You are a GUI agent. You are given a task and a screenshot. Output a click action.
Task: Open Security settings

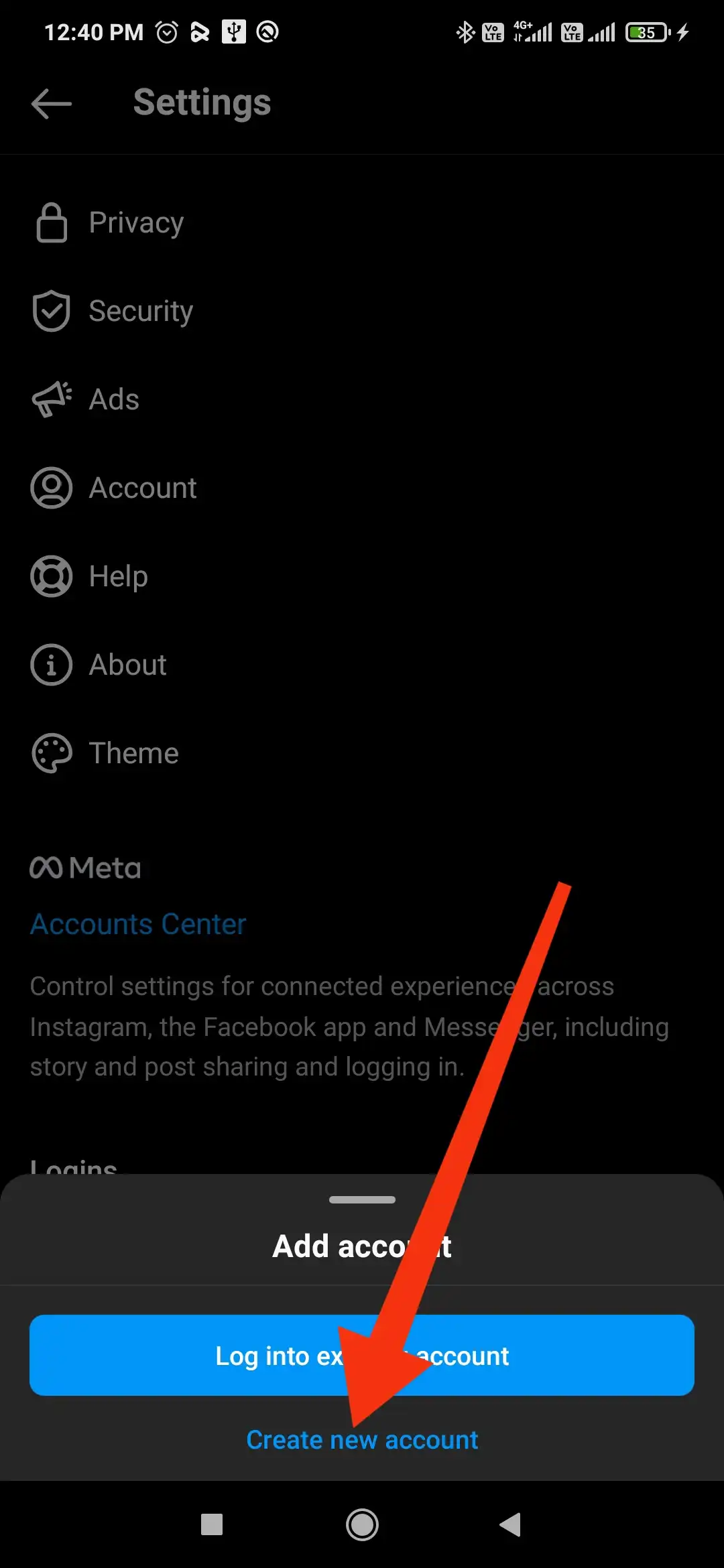pyautogui.click(x=362, y=311)
